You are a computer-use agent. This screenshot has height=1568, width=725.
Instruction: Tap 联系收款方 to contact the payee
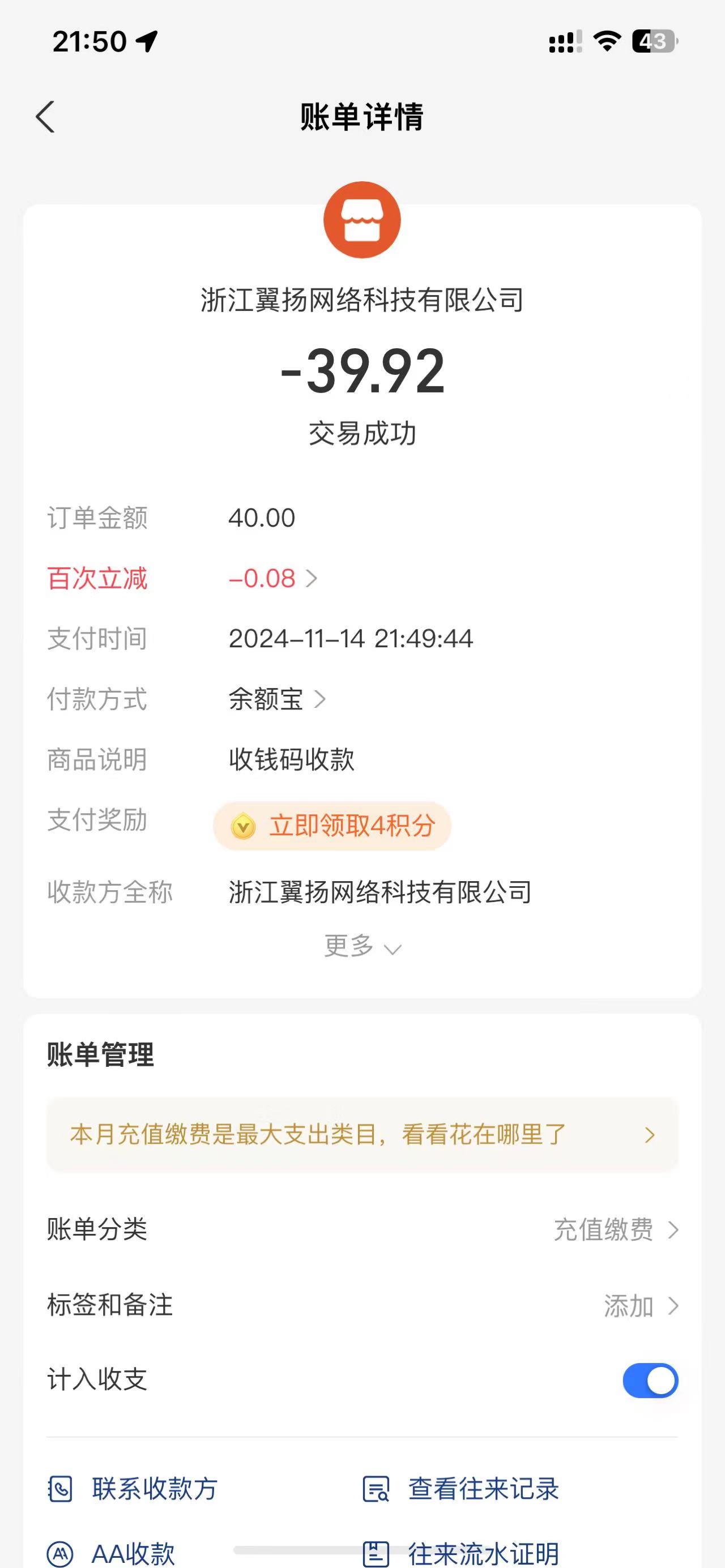point(134,1489)
